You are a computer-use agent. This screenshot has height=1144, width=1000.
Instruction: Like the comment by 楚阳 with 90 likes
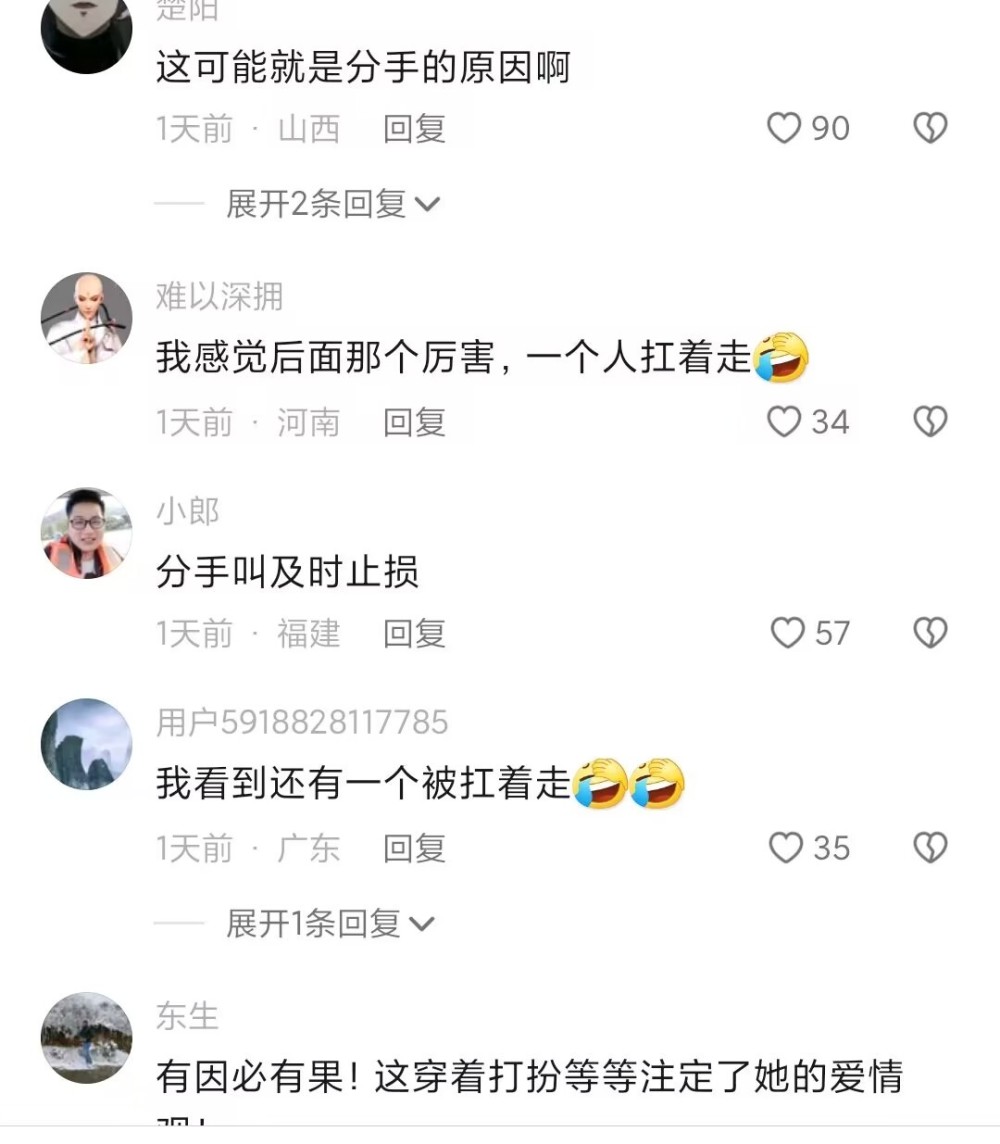click(x=784, y=128)
